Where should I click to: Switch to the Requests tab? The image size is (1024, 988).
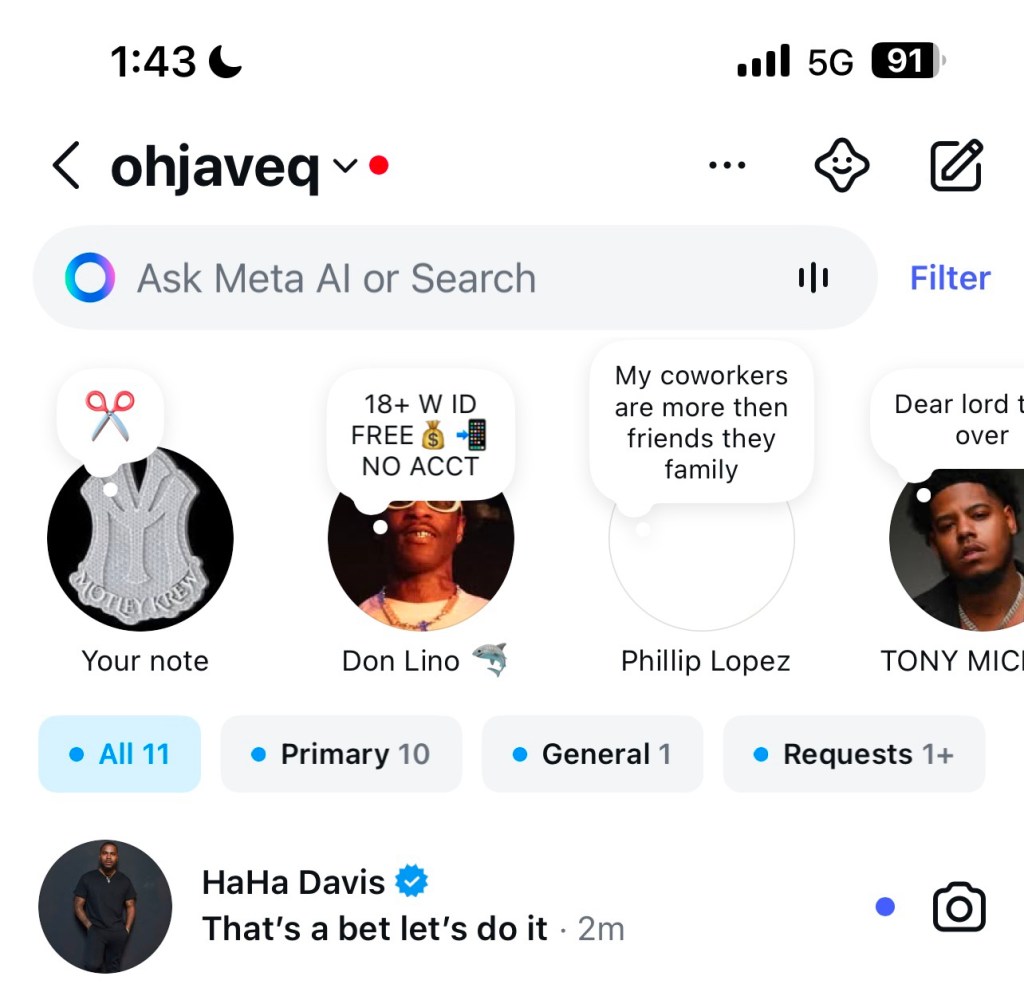pos(853,754)
